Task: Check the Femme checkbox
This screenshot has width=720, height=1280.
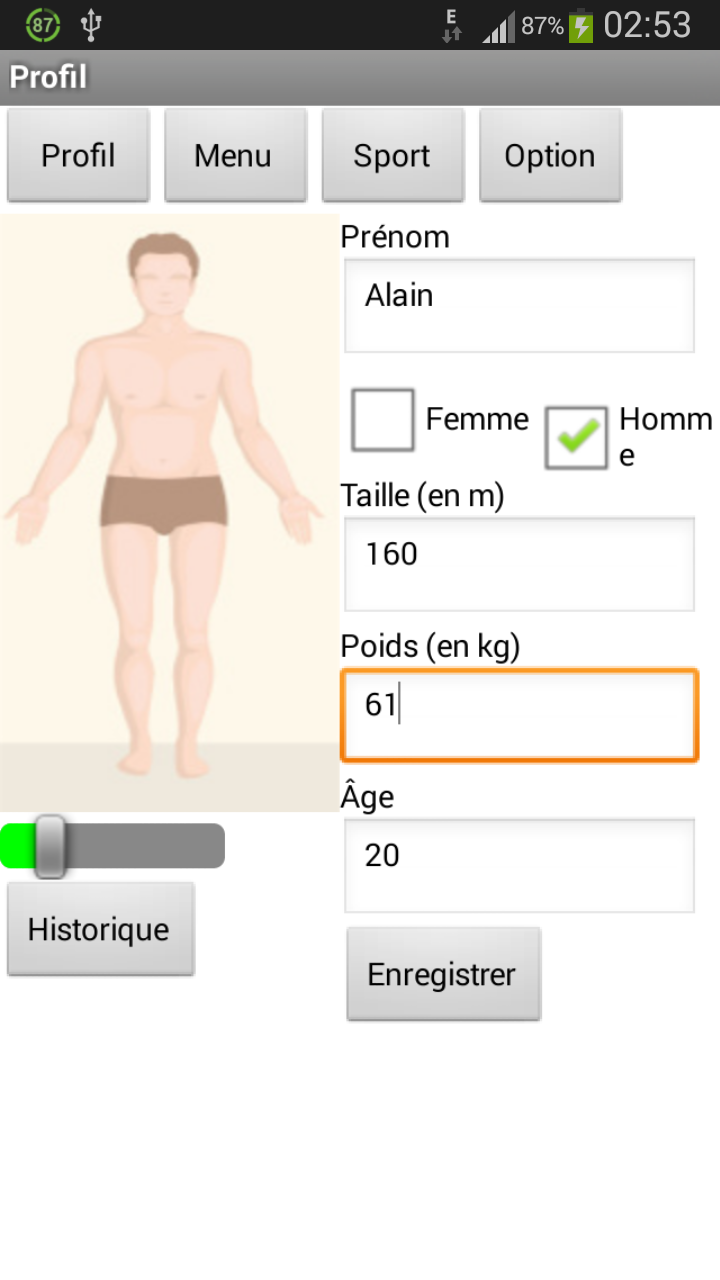Action: click(x=383, y=420)
